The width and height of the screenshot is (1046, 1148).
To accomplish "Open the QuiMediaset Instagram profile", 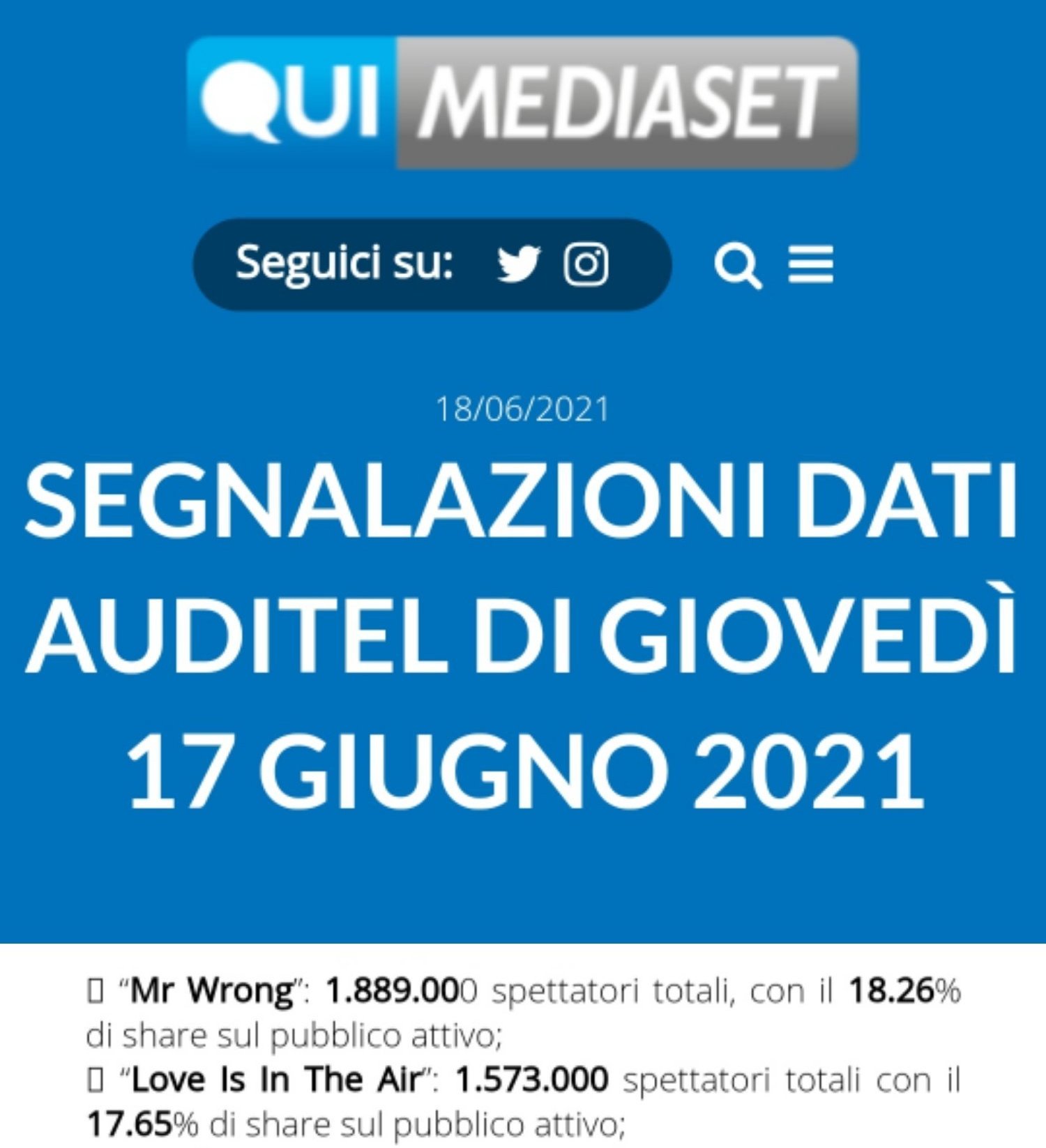I will pos(586,264).
